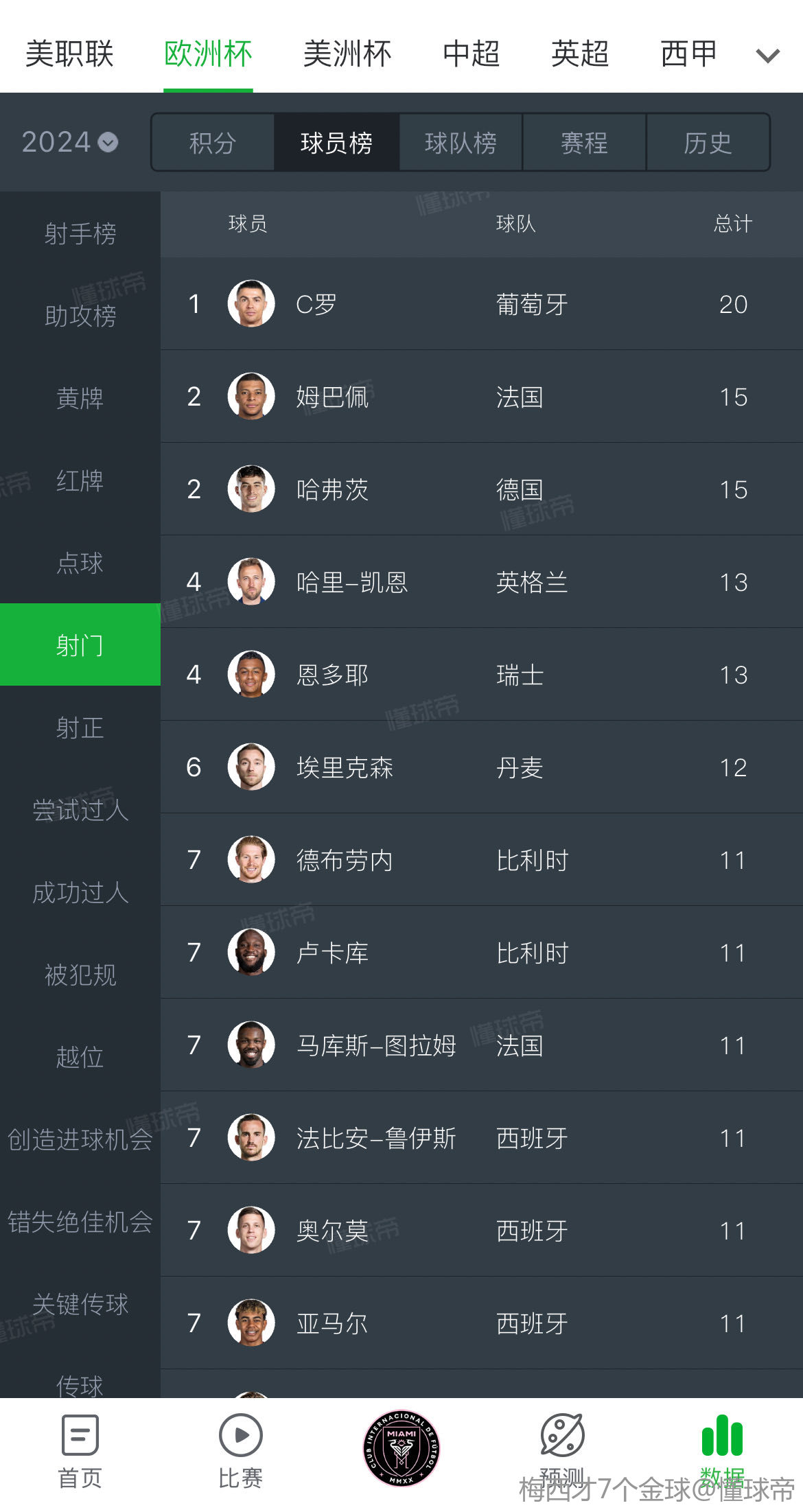
Task: Select 射正 shots on target stat
Action: [x=80, y=728]
